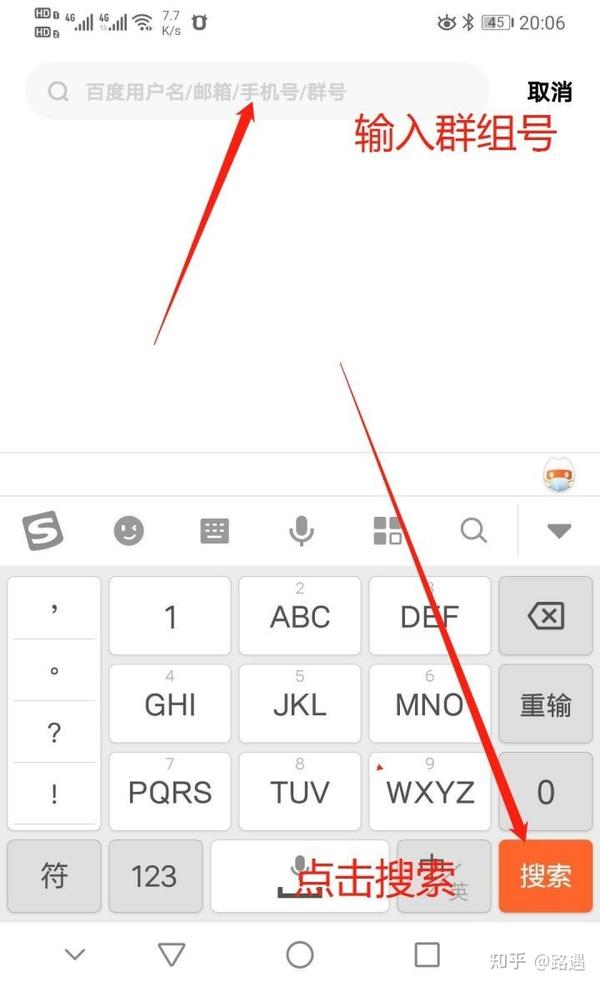Switch to the numeric keyboard with 123

[x=154, y=876]
